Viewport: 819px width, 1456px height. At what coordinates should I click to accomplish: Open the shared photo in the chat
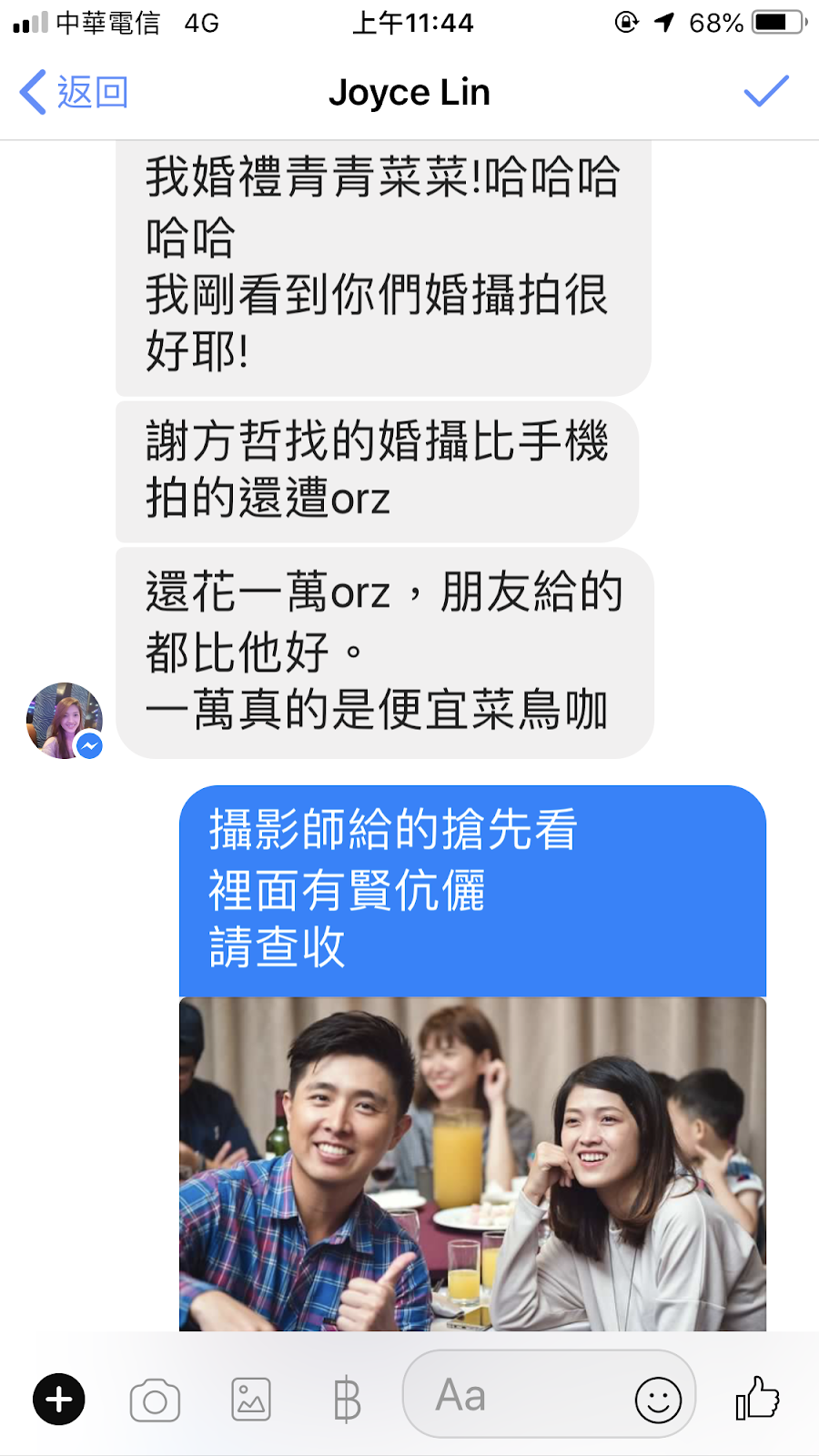click(x=472, y=1164)
